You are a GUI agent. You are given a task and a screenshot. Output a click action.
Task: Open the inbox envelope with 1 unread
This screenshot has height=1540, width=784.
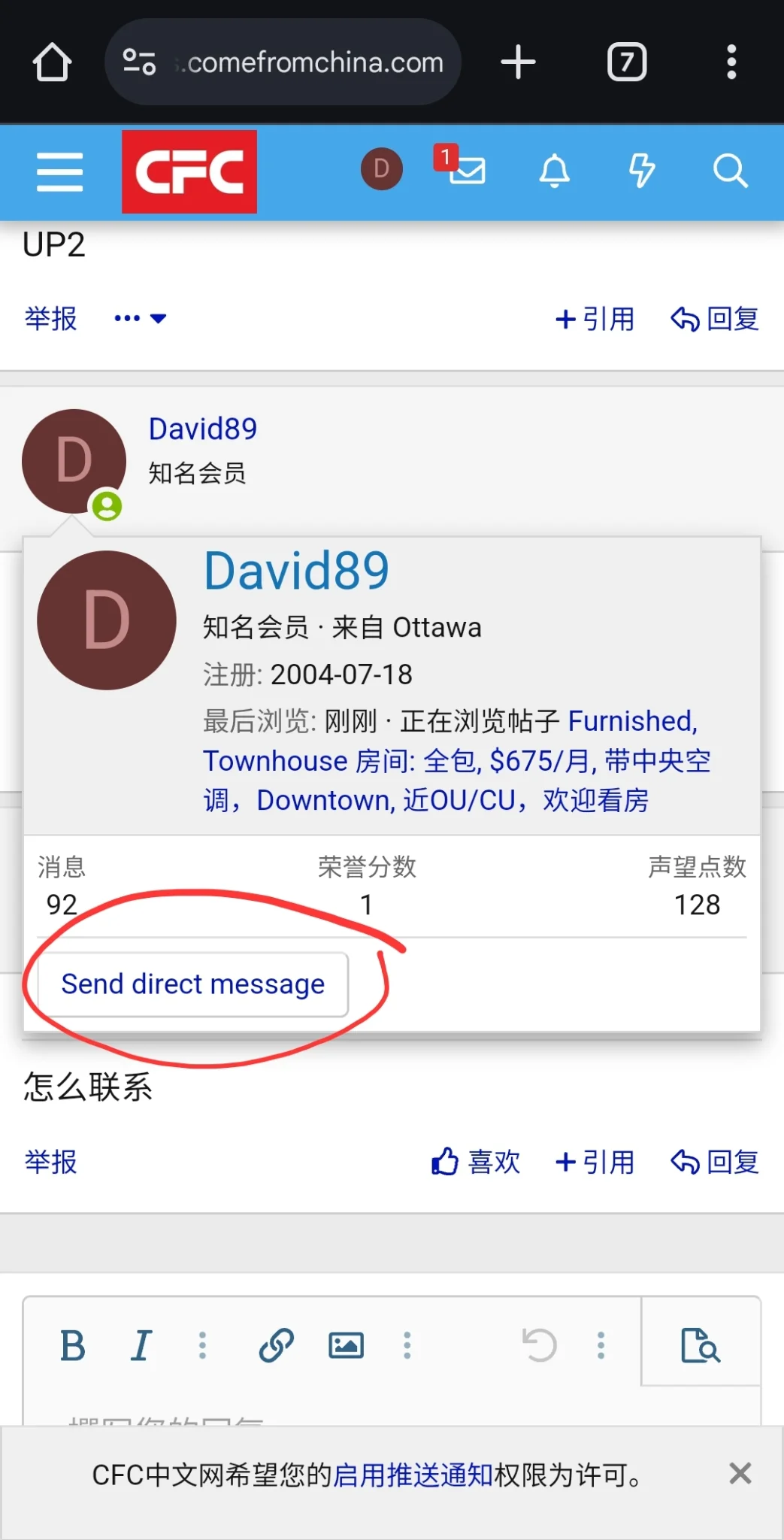(461, 167)
